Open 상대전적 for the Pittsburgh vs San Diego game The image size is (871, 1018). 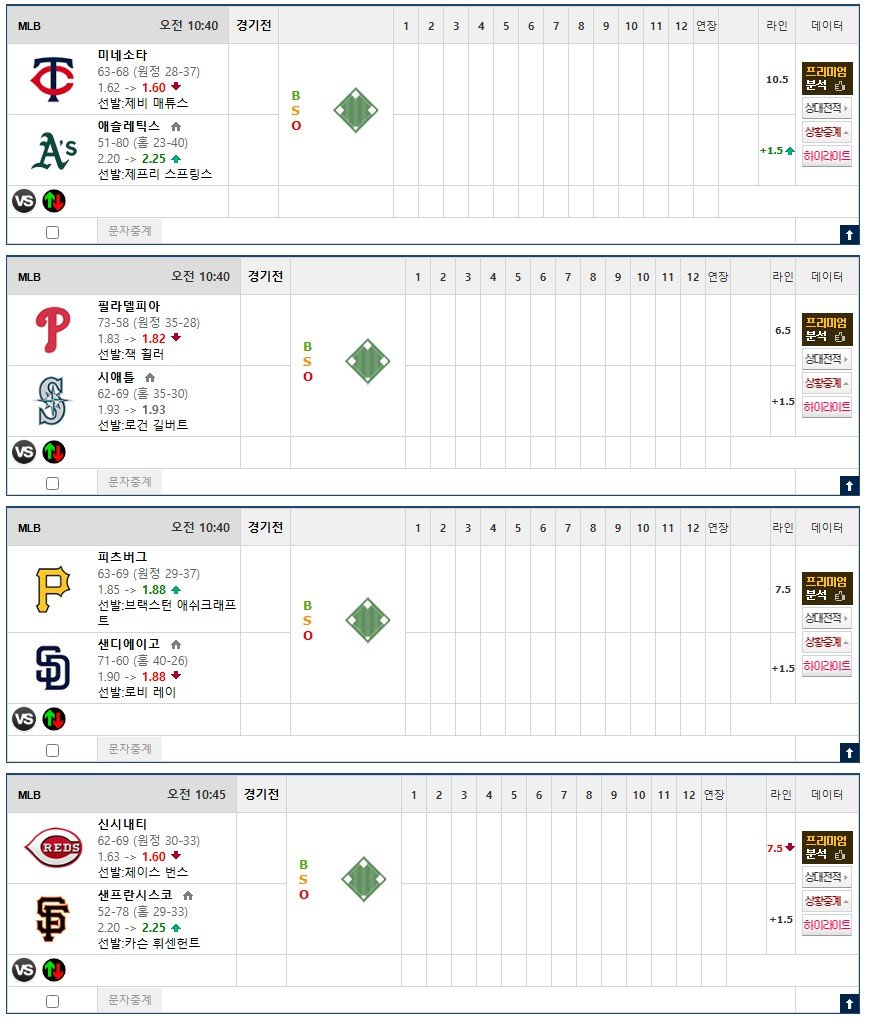click(826, 618)
